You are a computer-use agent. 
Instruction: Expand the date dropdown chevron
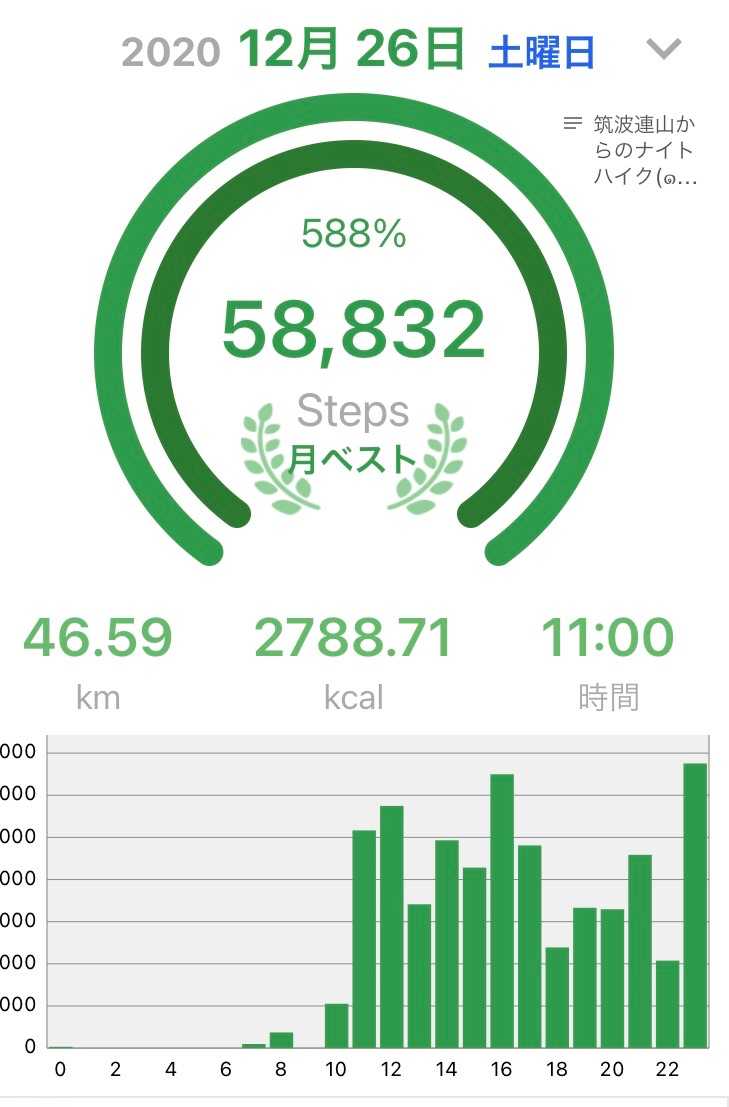click(664, 49)
